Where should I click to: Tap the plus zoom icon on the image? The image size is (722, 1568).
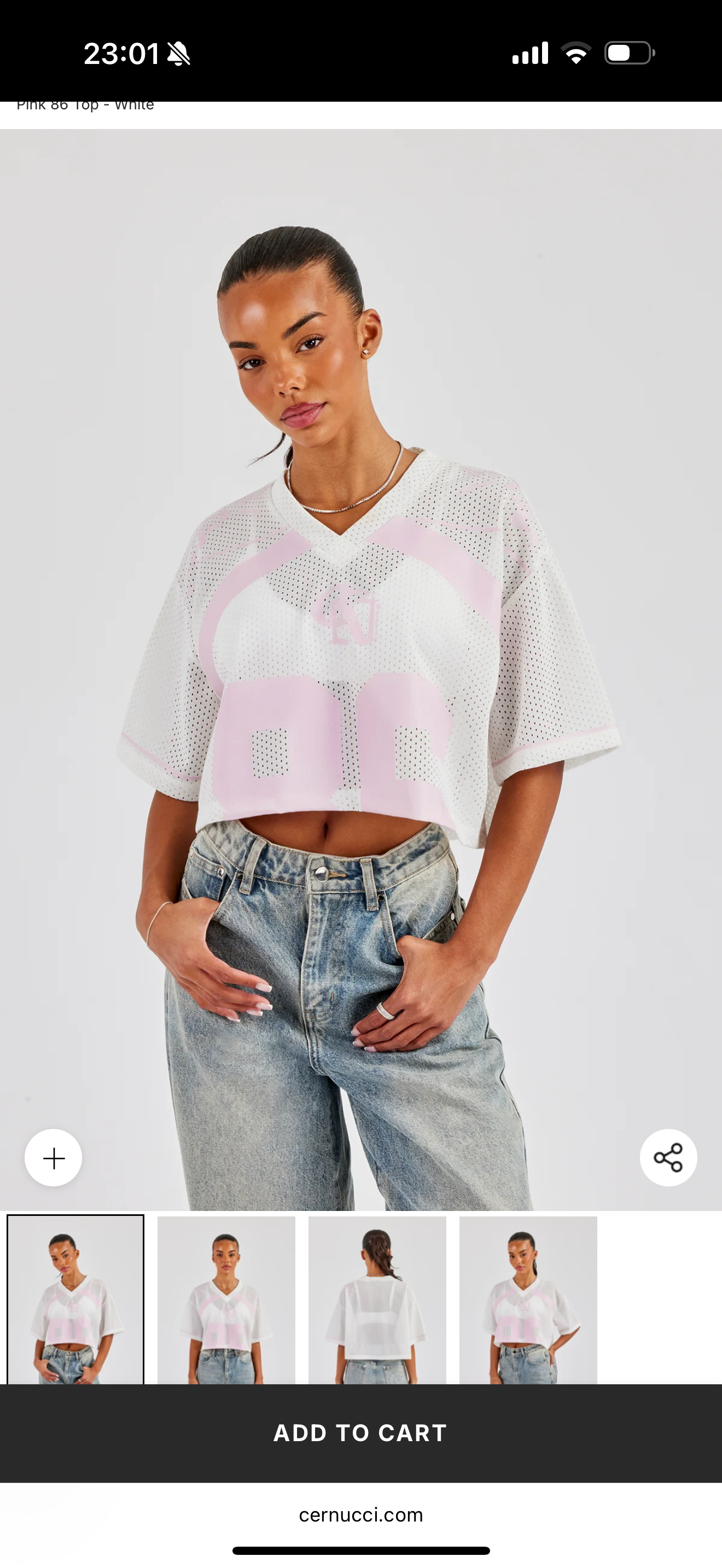coord(54,1158)
